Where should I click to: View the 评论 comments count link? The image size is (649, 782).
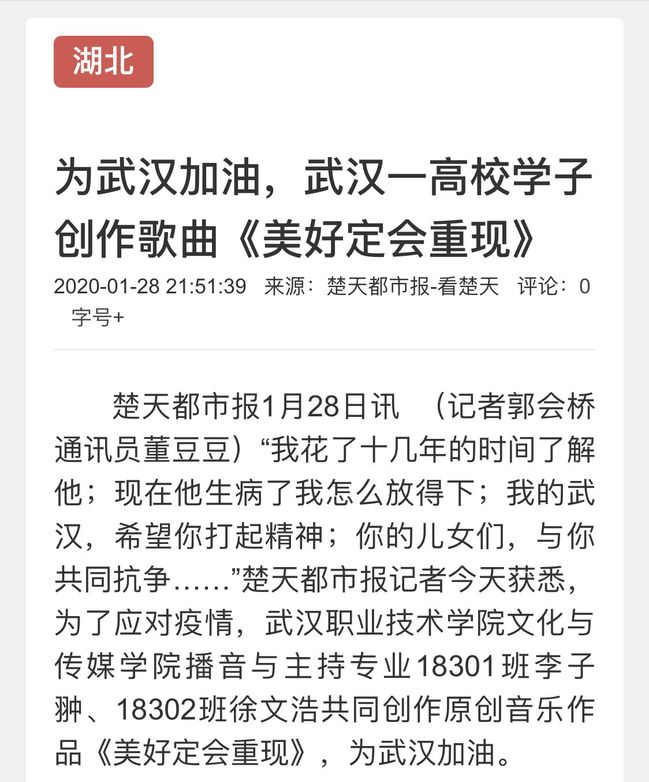pos(553,286)
